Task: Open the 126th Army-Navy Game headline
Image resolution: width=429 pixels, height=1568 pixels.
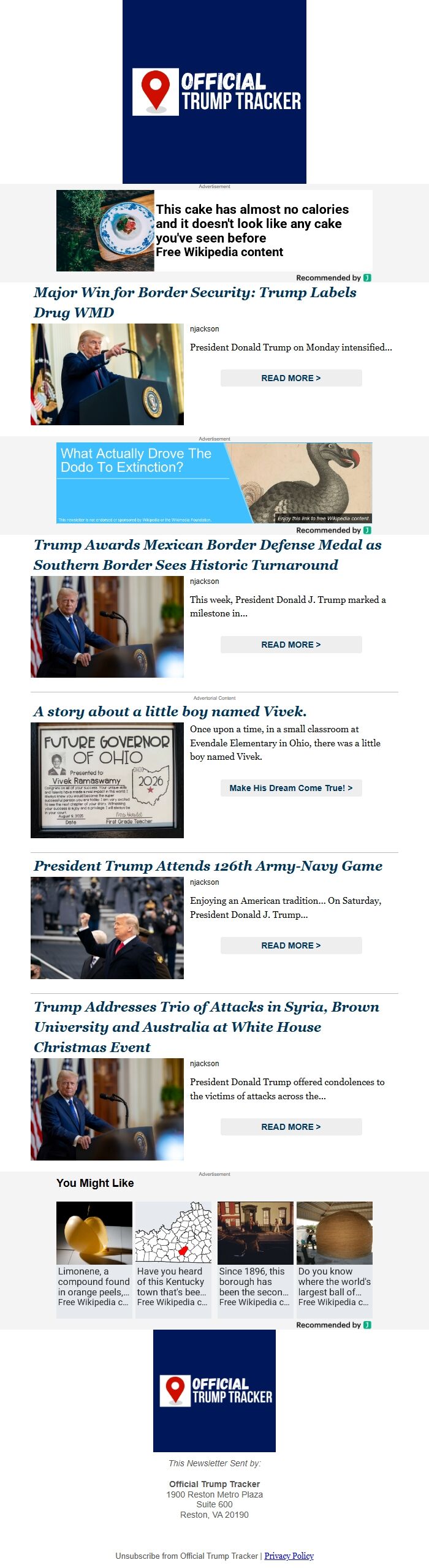Action: [208, 866]
